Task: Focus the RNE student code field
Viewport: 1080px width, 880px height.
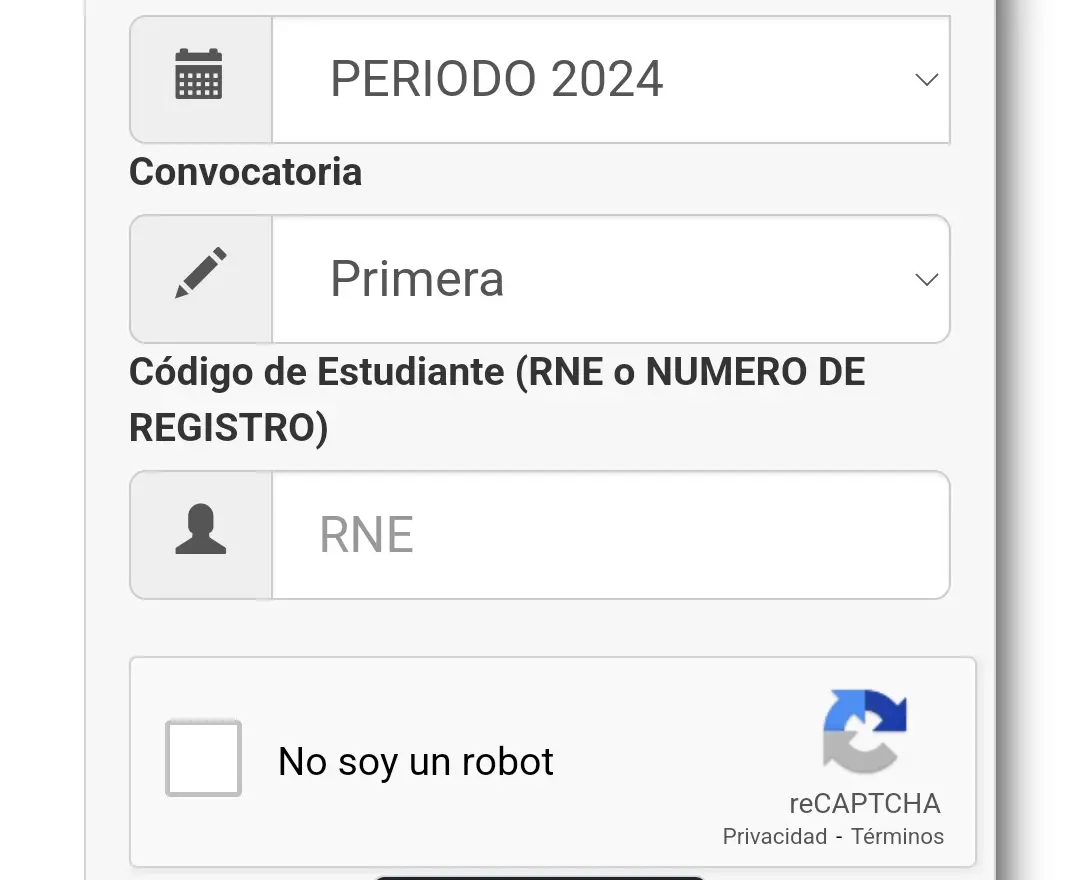Action: [610, 535]
